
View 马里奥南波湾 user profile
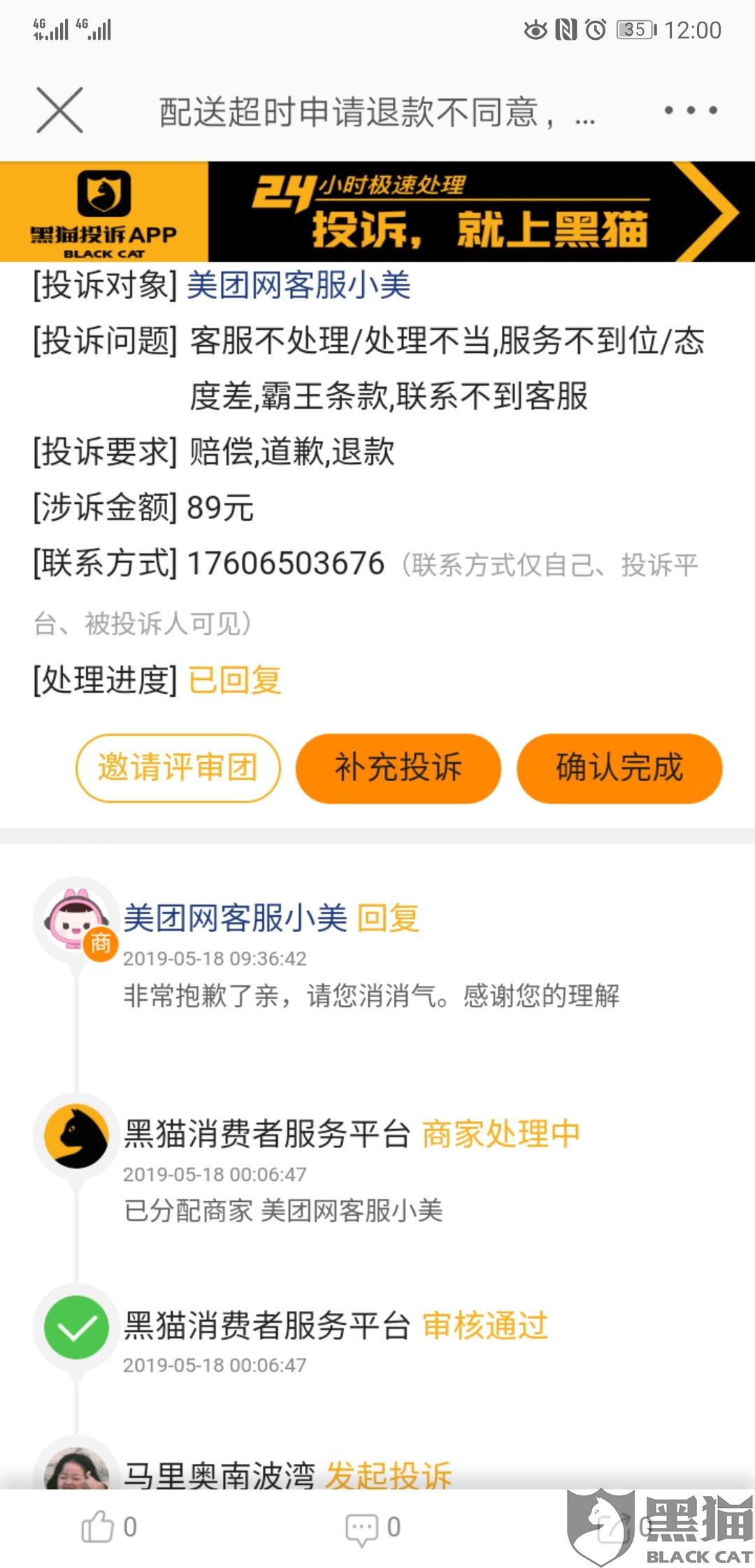click(x=219, y=1474)
